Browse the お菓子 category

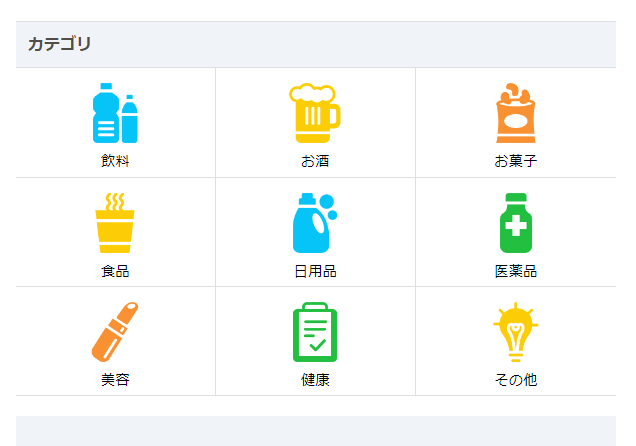pyautogui.click(x=515, y=123)
